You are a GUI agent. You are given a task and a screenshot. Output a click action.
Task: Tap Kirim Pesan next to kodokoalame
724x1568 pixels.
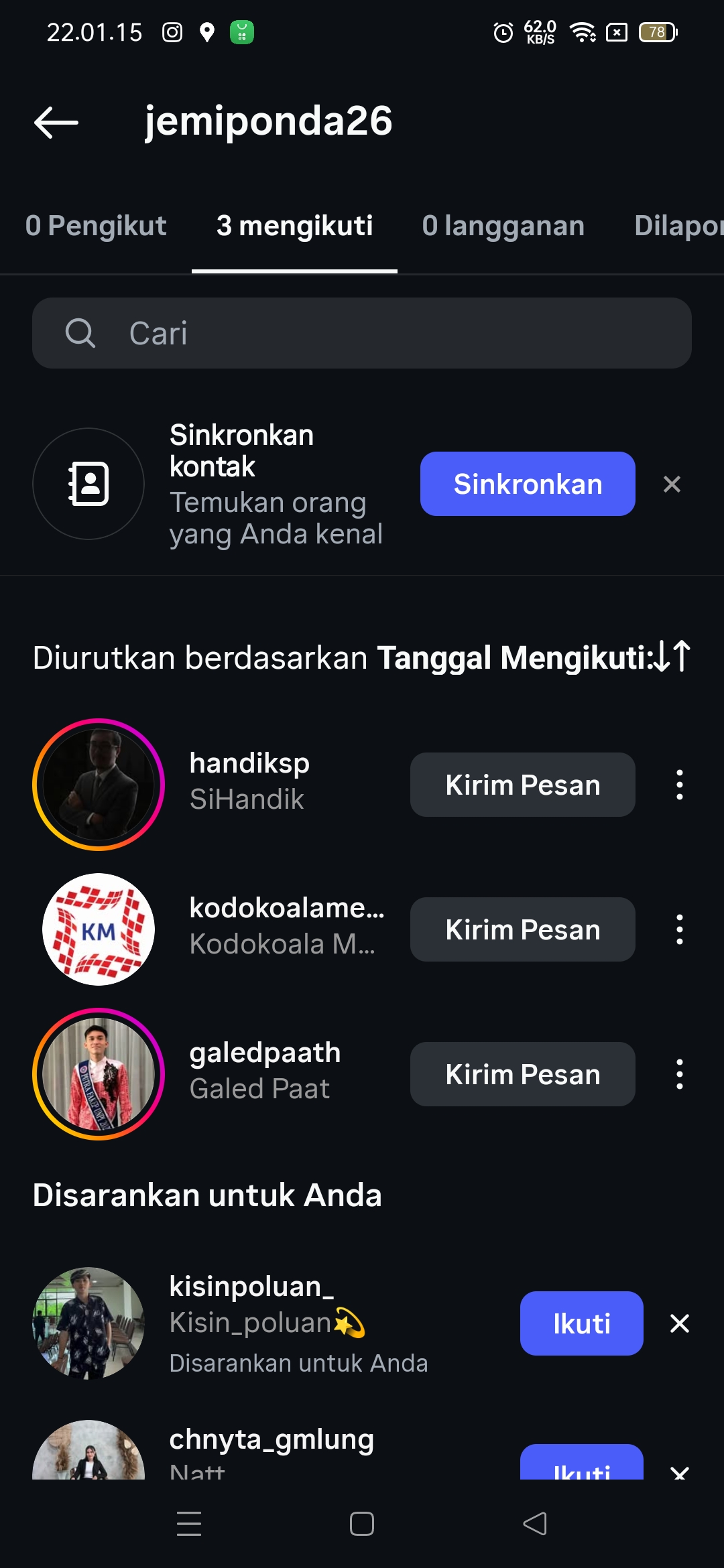[x=522, y=929]
